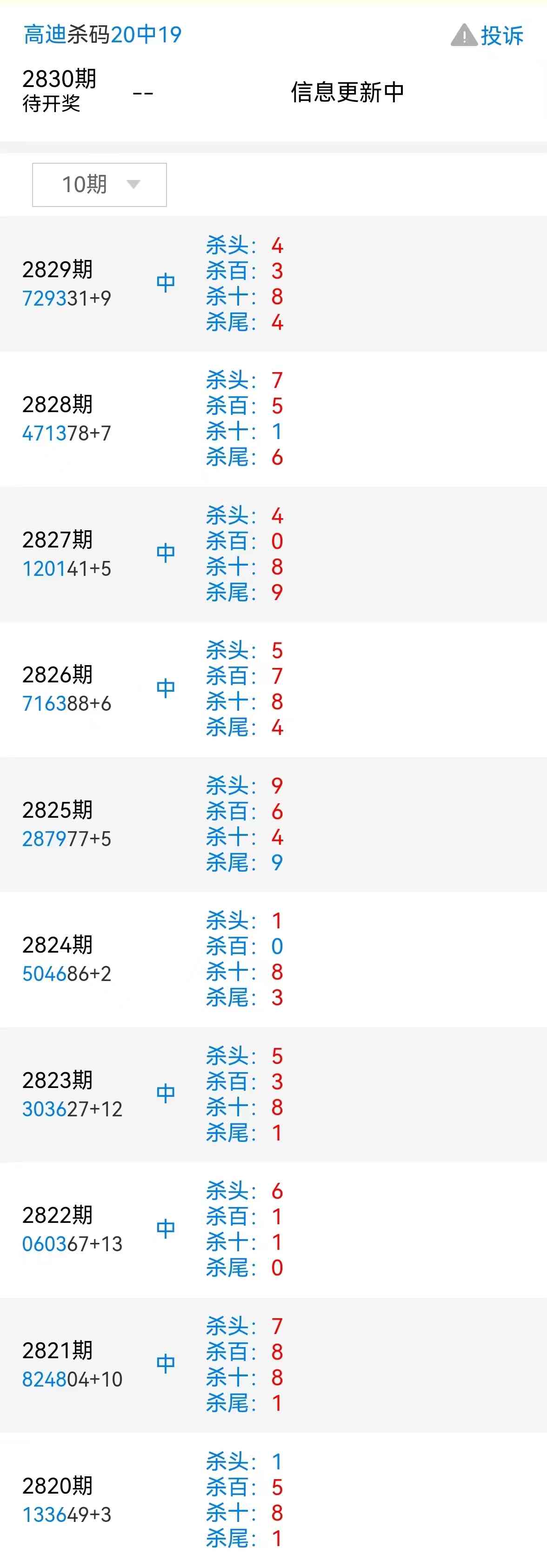Click the 中 badge next to period 2826

(x=166, y=687)
